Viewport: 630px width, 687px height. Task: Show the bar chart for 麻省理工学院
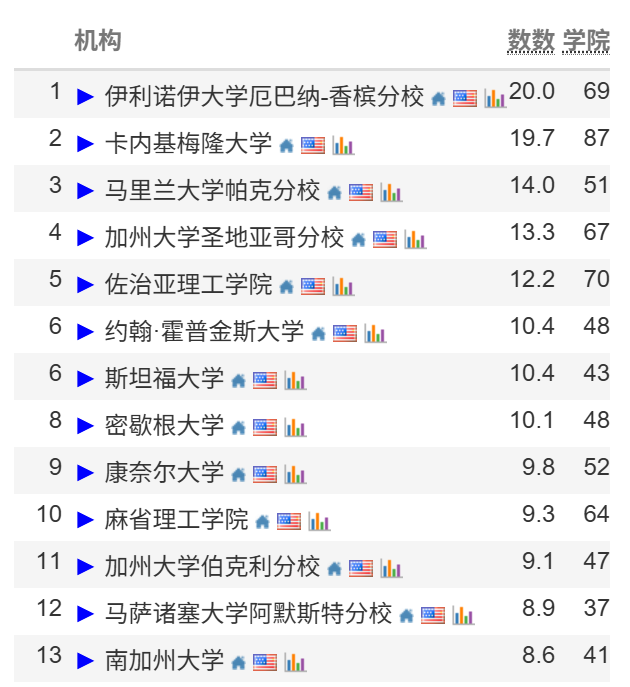[319, 521]
